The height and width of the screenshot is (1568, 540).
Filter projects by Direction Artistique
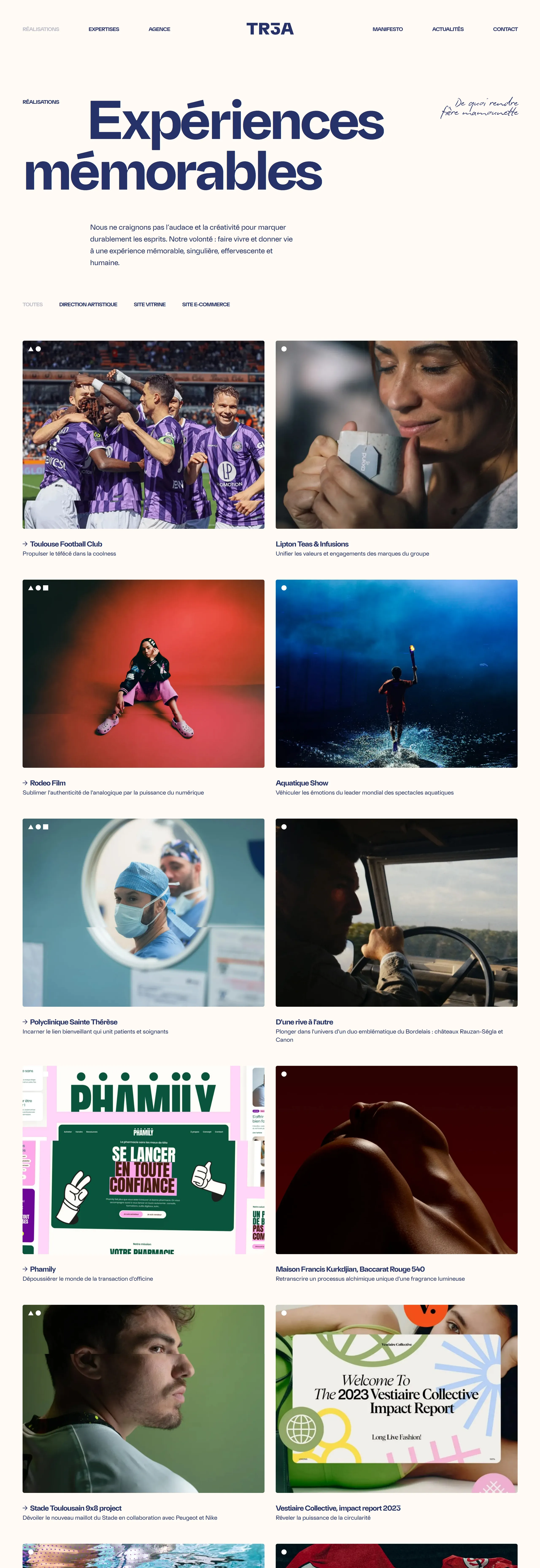point(88,304)
